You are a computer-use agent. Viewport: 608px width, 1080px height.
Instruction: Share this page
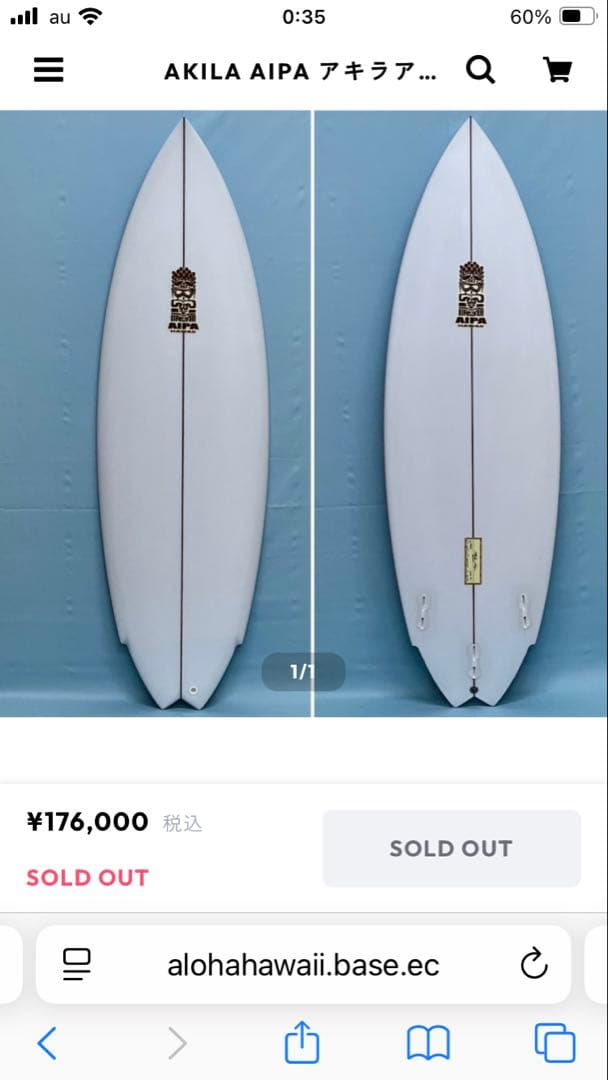[302, 1043]
